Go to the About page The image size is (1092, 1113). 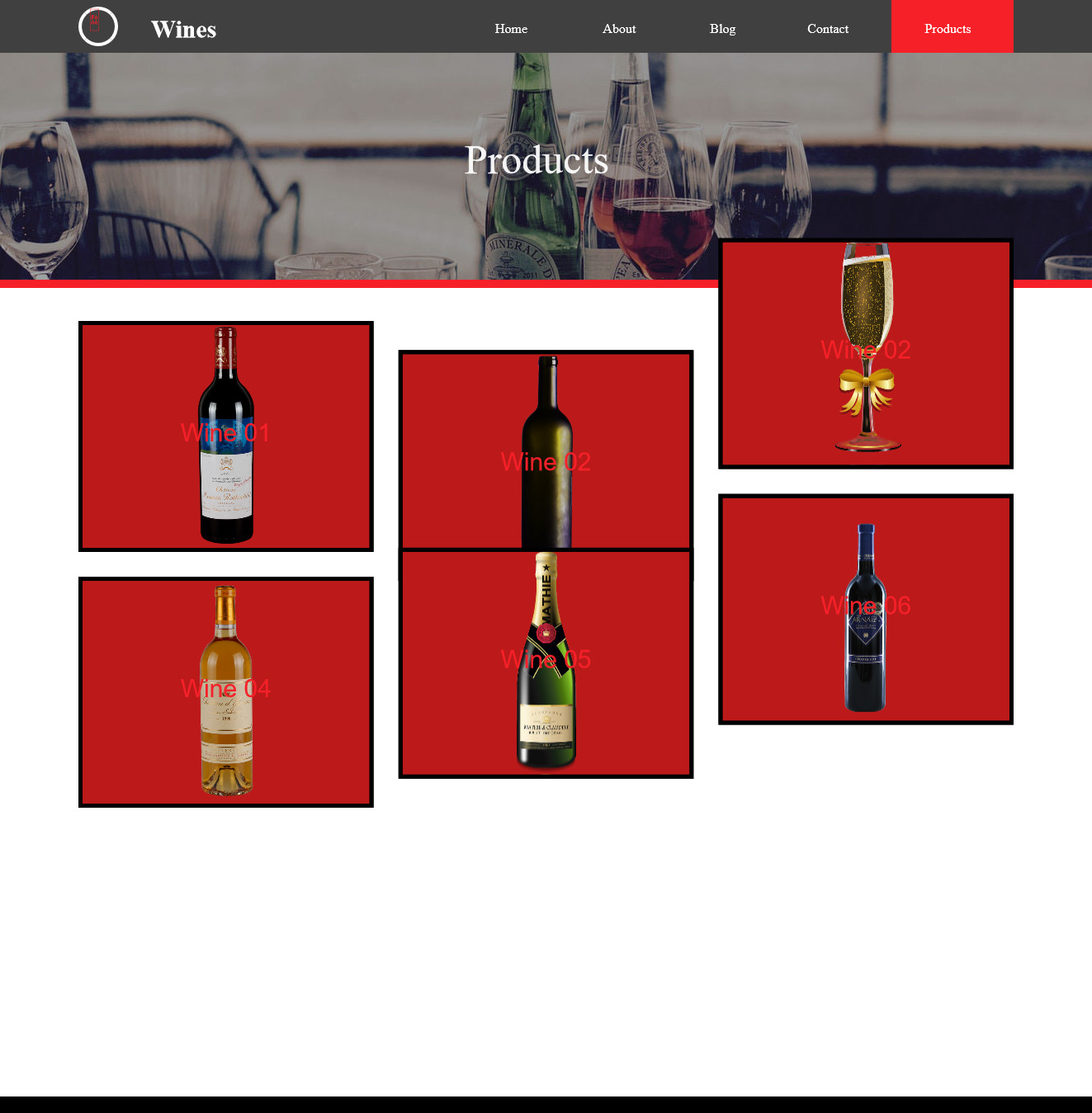tap(619, 29)
